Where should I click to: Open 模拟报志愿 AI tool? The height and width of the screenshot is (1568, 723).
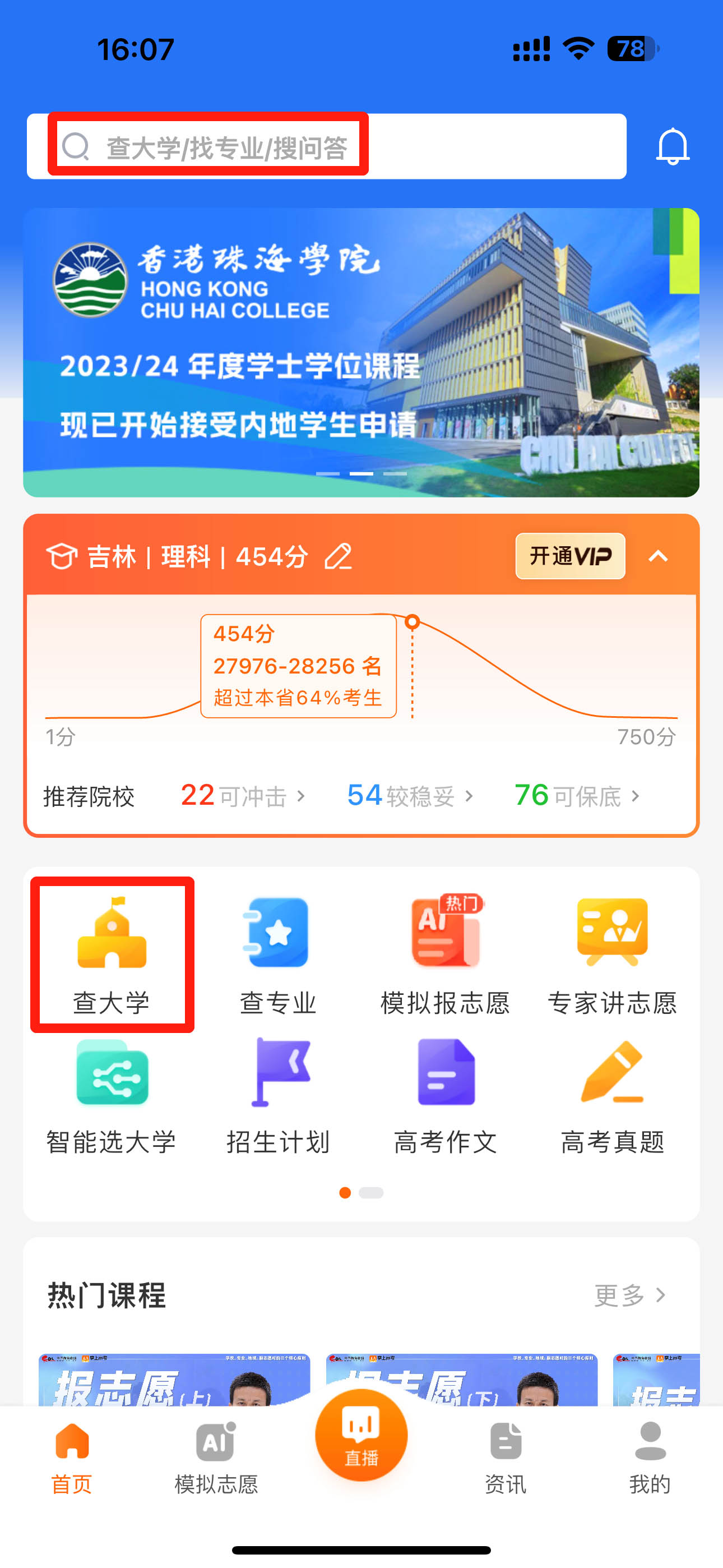[445, 954]
